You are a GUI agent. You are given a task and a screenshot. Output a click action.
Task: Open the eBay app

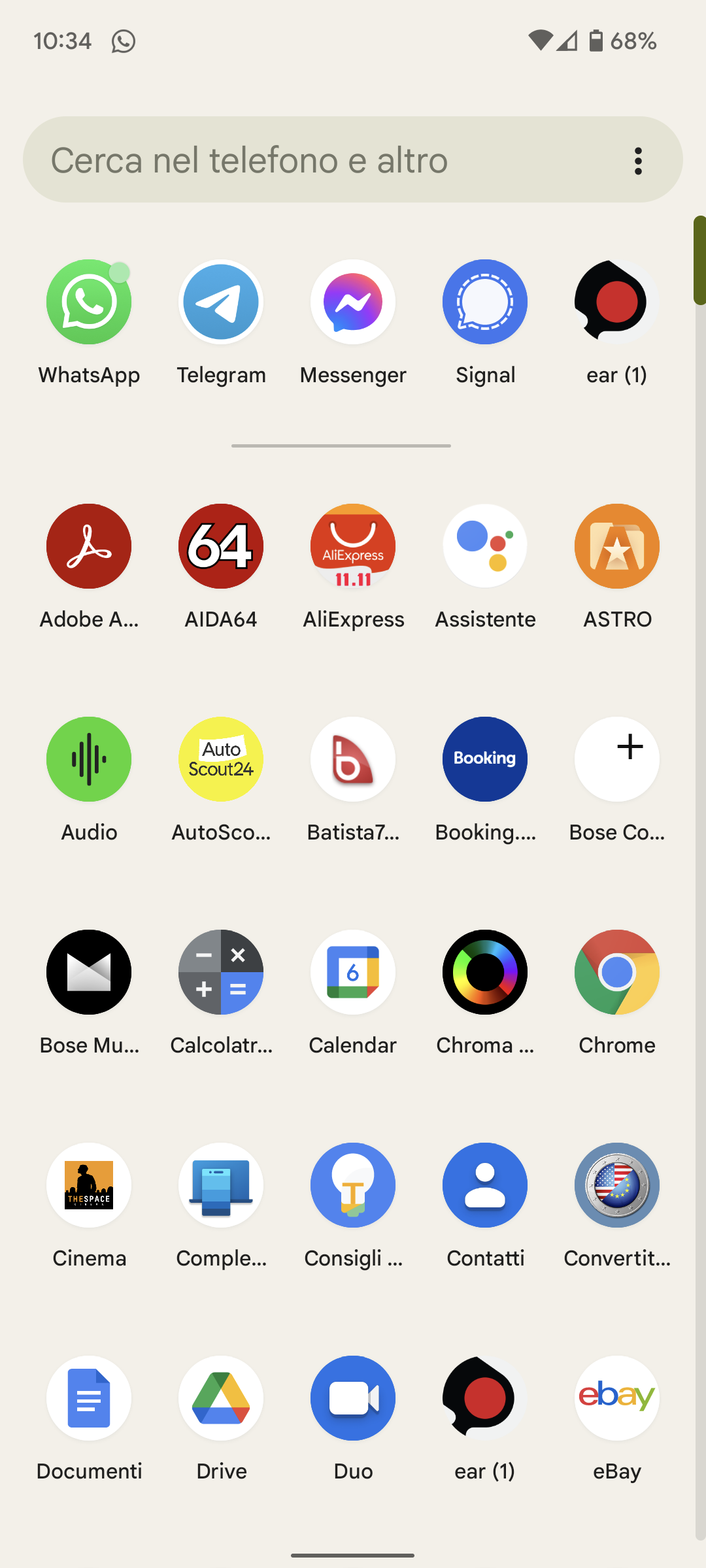(x=617, y=1399)
